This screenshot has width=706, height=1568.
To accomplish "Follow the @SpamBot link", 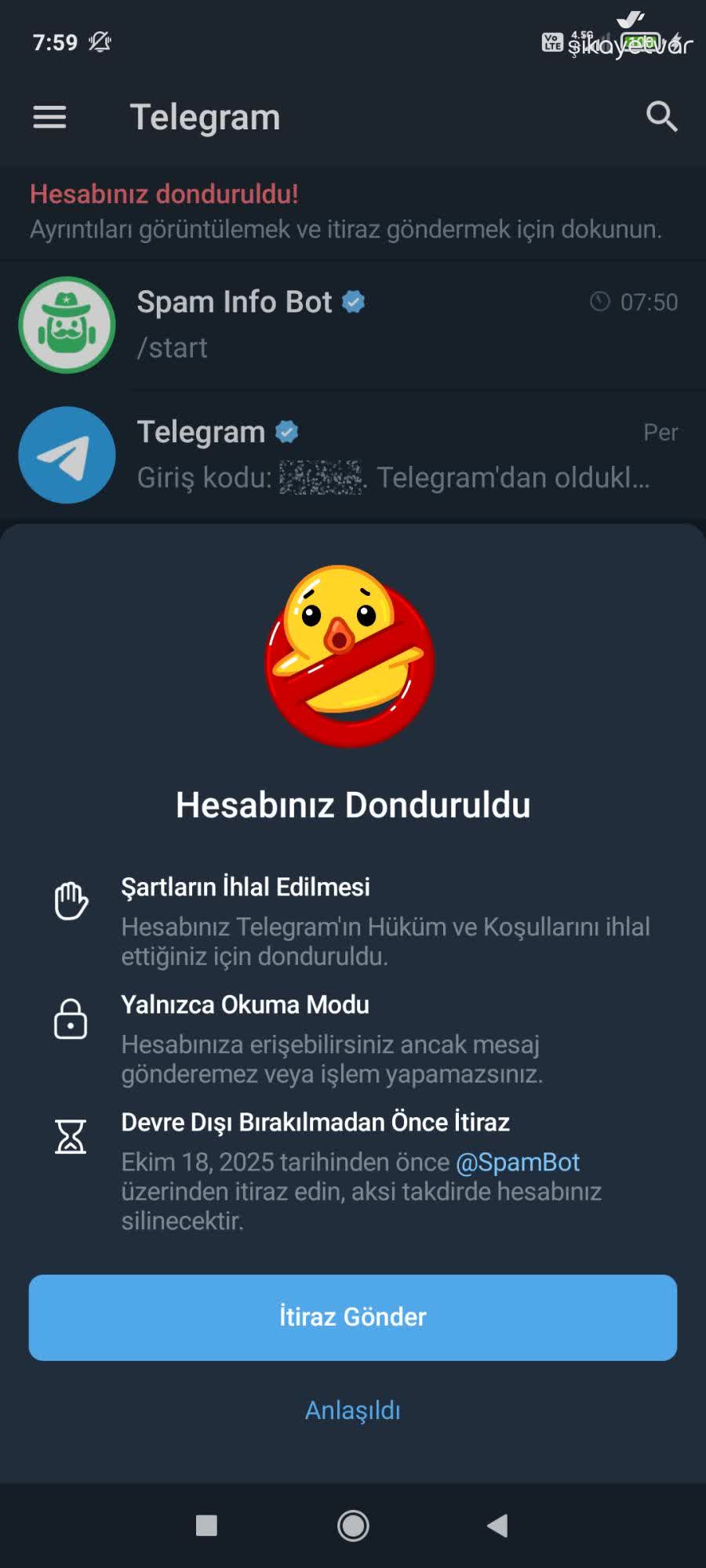I will click(x=518, y=1162).
